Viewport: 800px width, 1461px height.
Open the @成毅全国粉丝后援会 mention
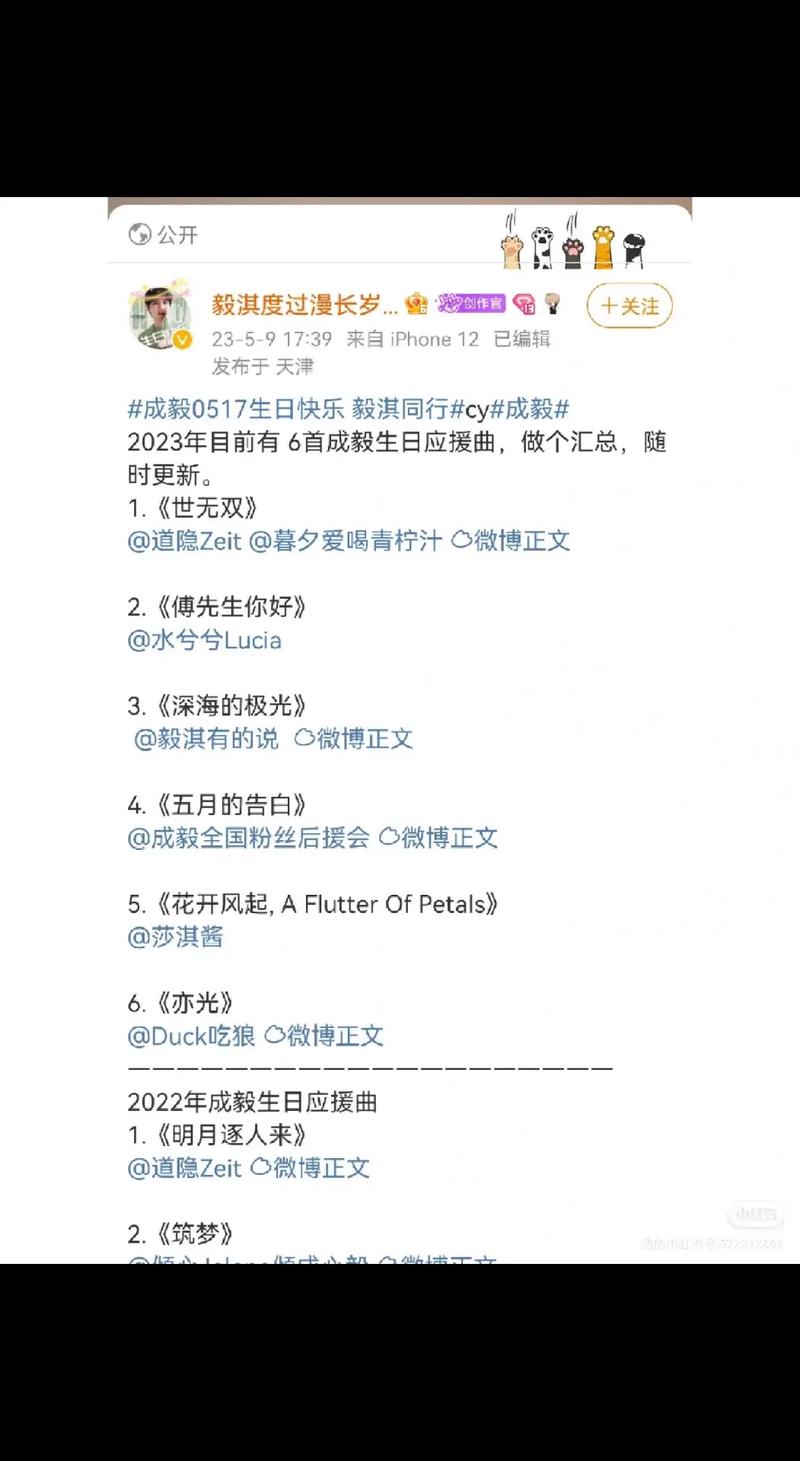(x=248, y=838)
